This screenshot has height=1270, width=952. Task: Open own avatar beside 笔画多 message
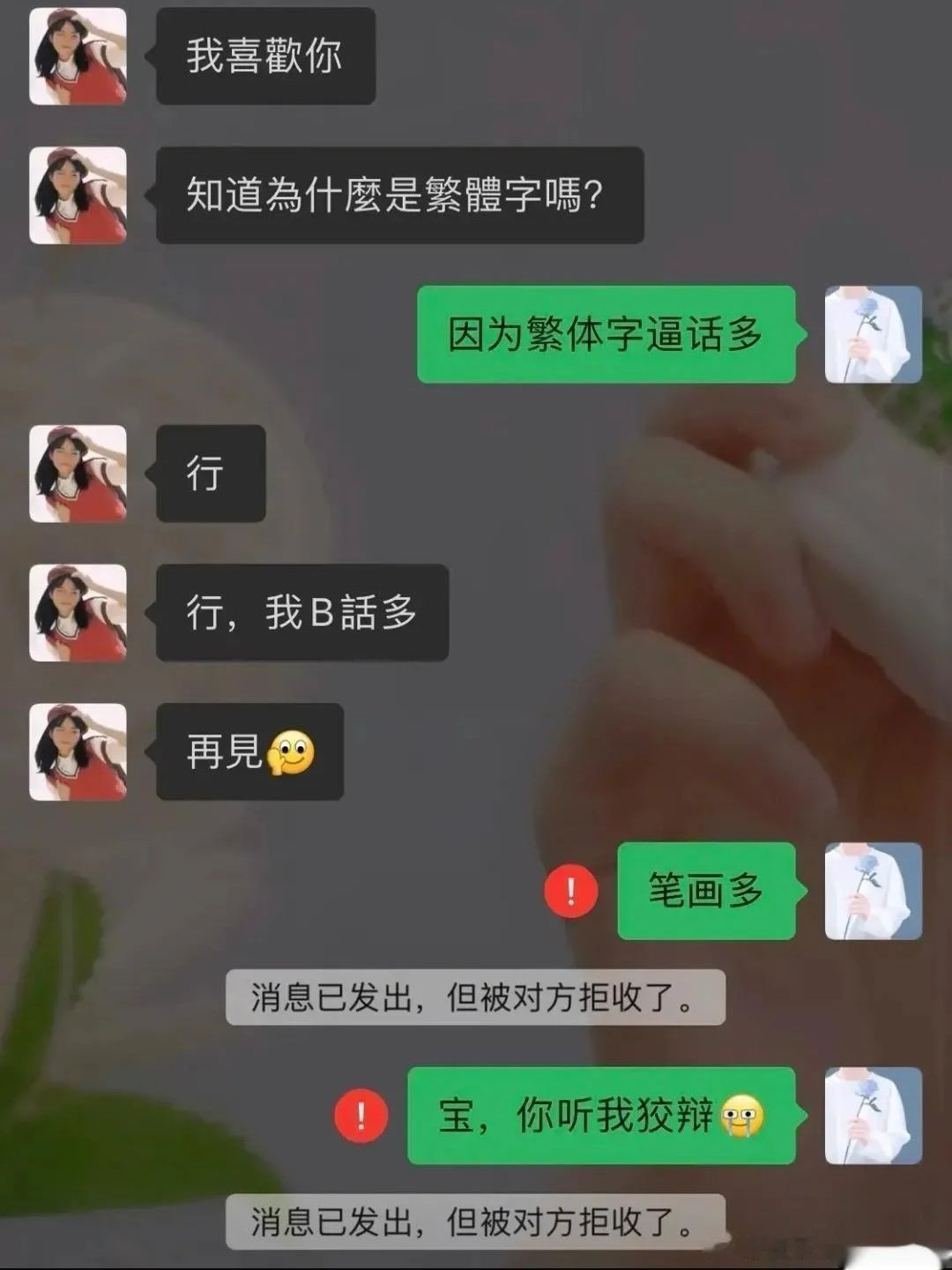coord(873,891)
